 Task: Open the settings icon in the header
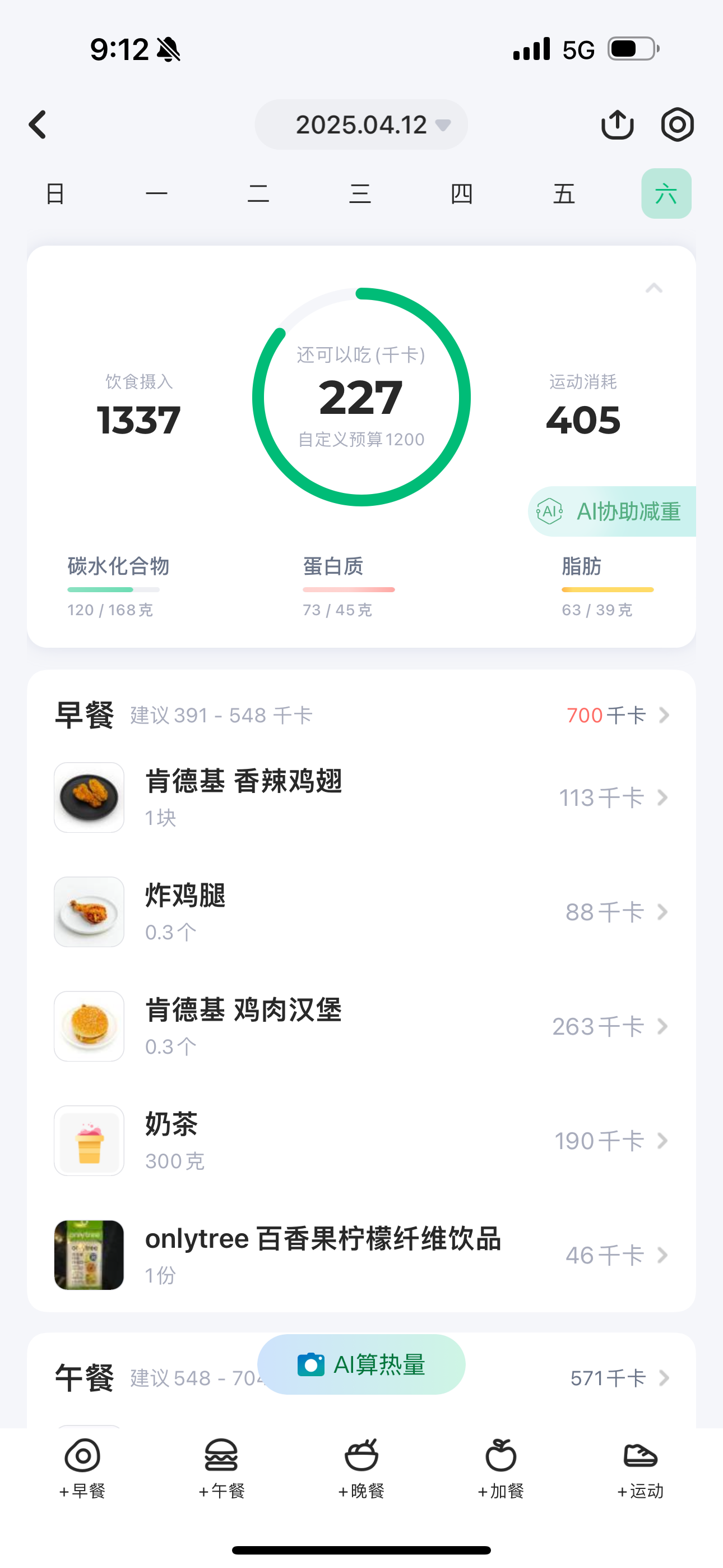click(676, 125)
